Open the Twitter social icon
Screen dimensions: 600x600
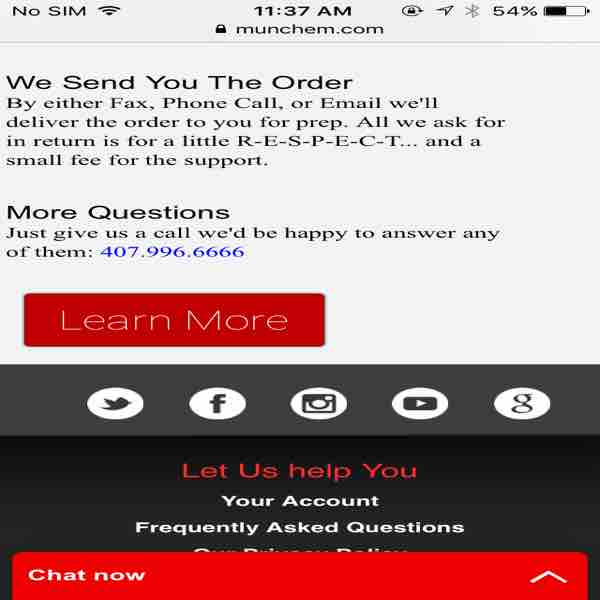(x=116, y=403)
